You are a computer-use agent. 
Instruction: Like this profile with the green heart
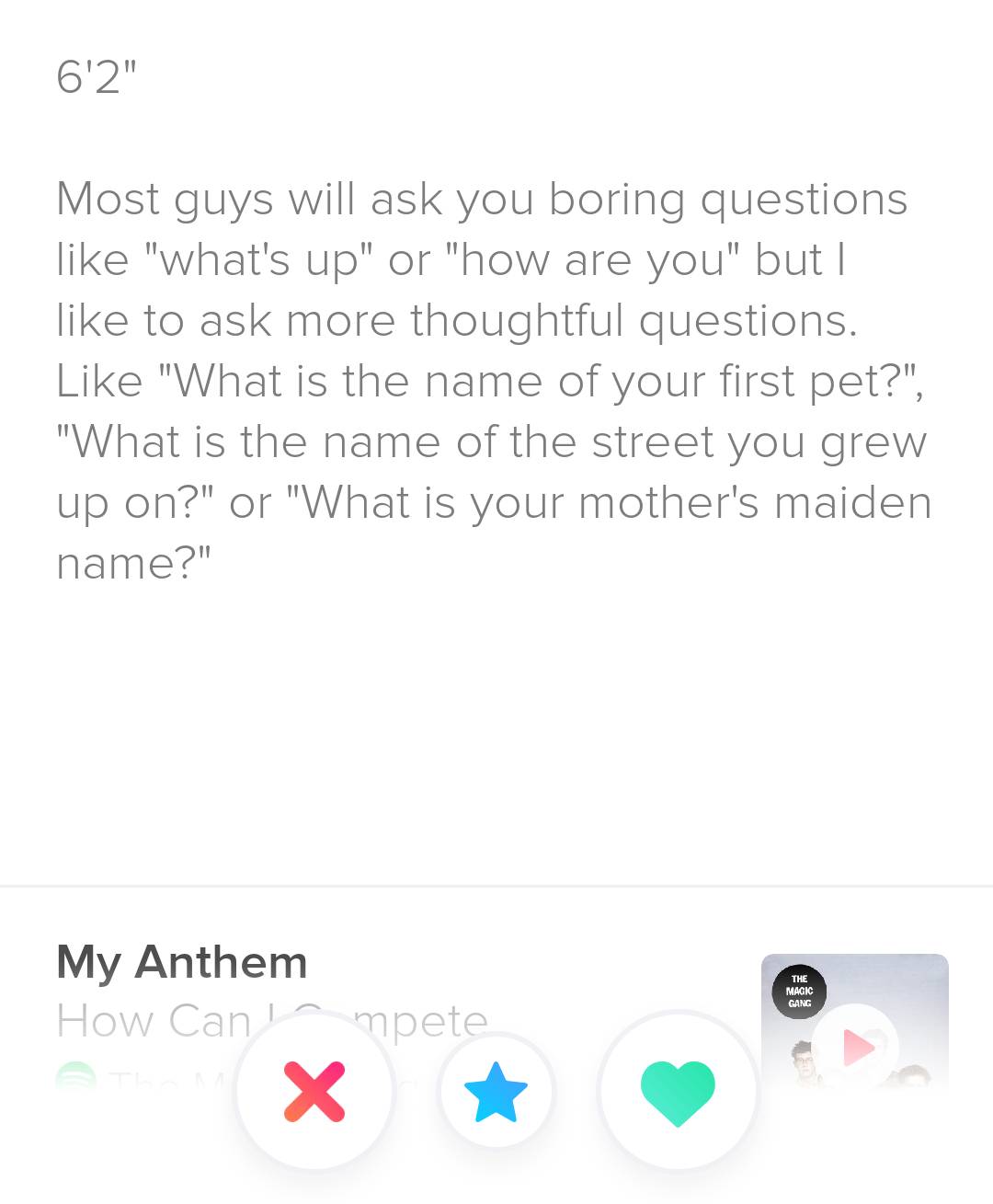coord(678,1092)
